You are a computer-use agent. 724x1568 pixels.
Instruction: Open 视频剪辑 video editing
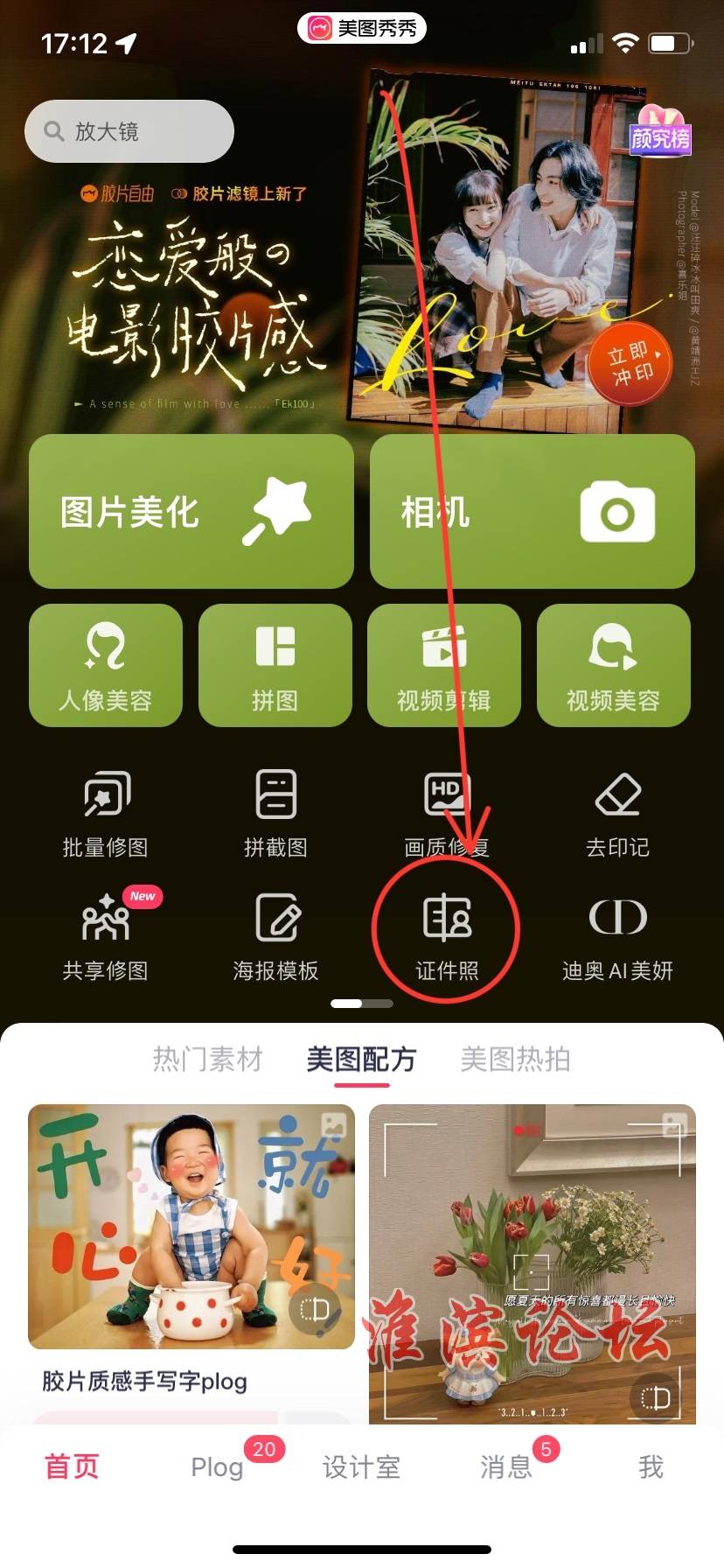tap(443, 665)
